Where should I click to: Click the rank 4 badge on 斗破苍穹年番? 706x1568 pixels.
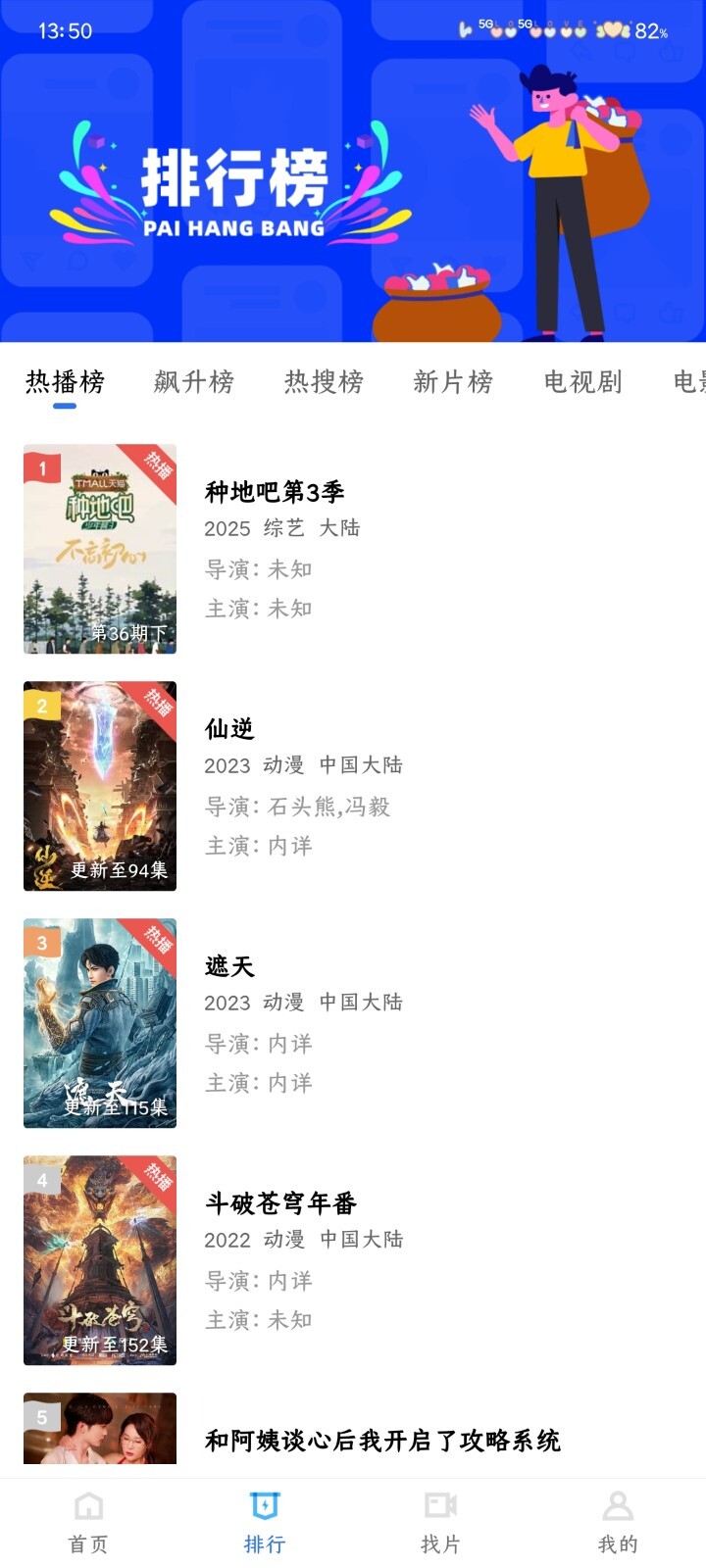click(x=39, y=1178)
